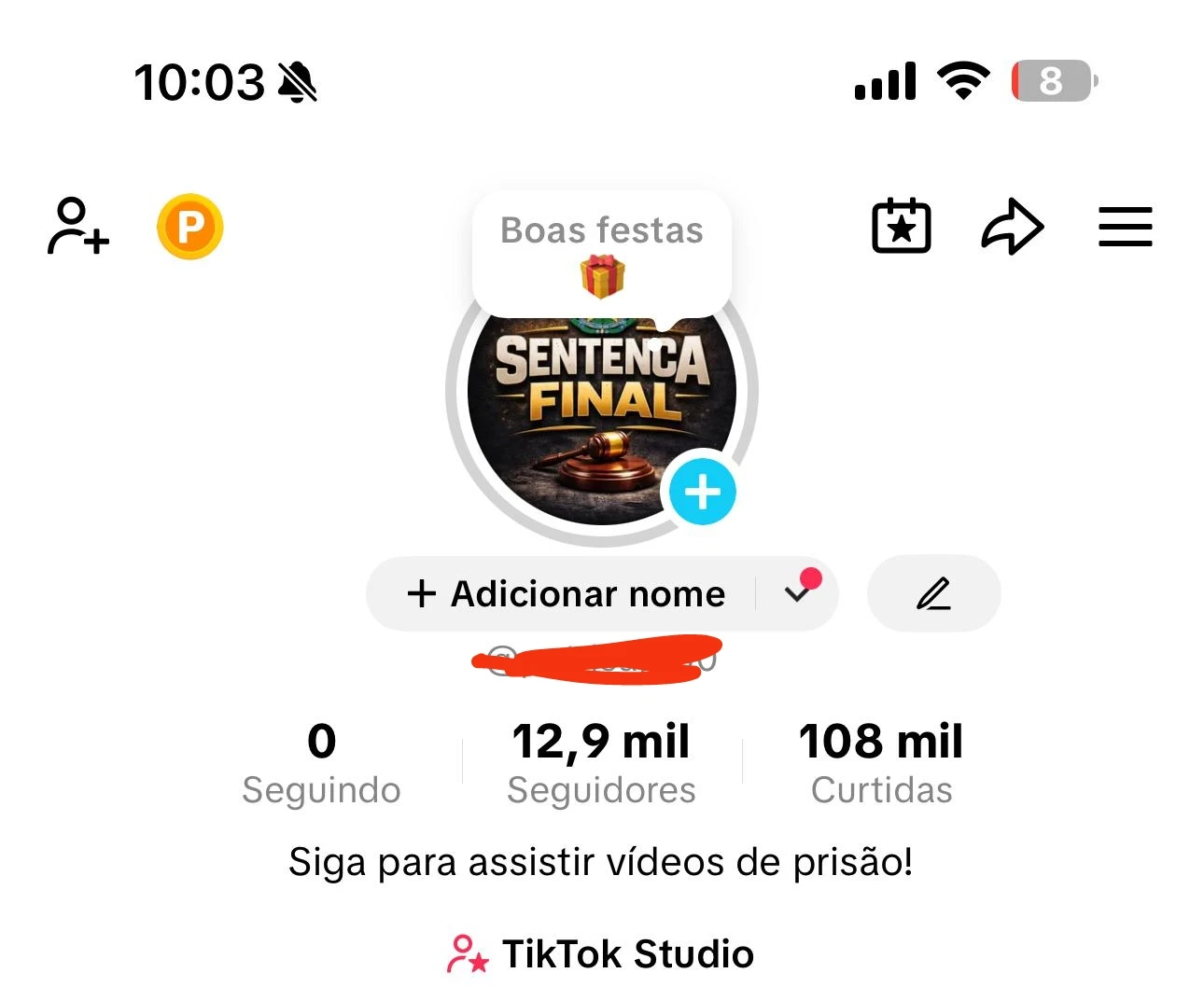Screen dimensions: 1204x987
Task: Open the hamburger menu
Action: pyautogui.click(x=1125, y=227)
